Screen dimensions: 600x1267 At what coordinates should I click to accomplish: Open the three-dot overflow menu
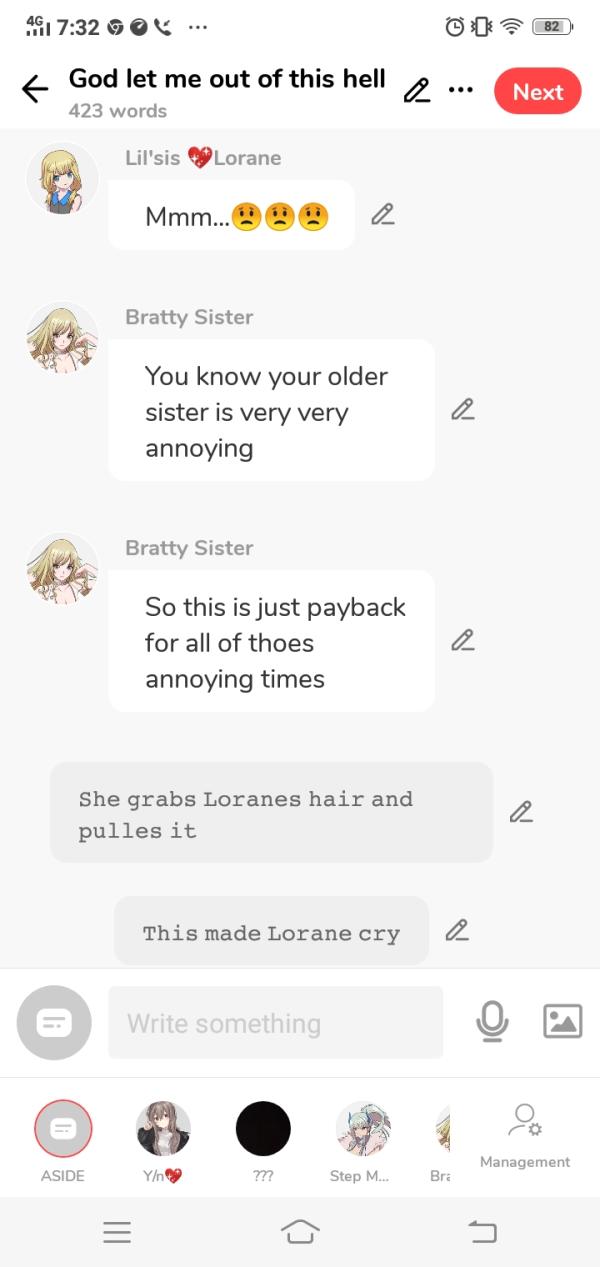(x=460, y=90)
